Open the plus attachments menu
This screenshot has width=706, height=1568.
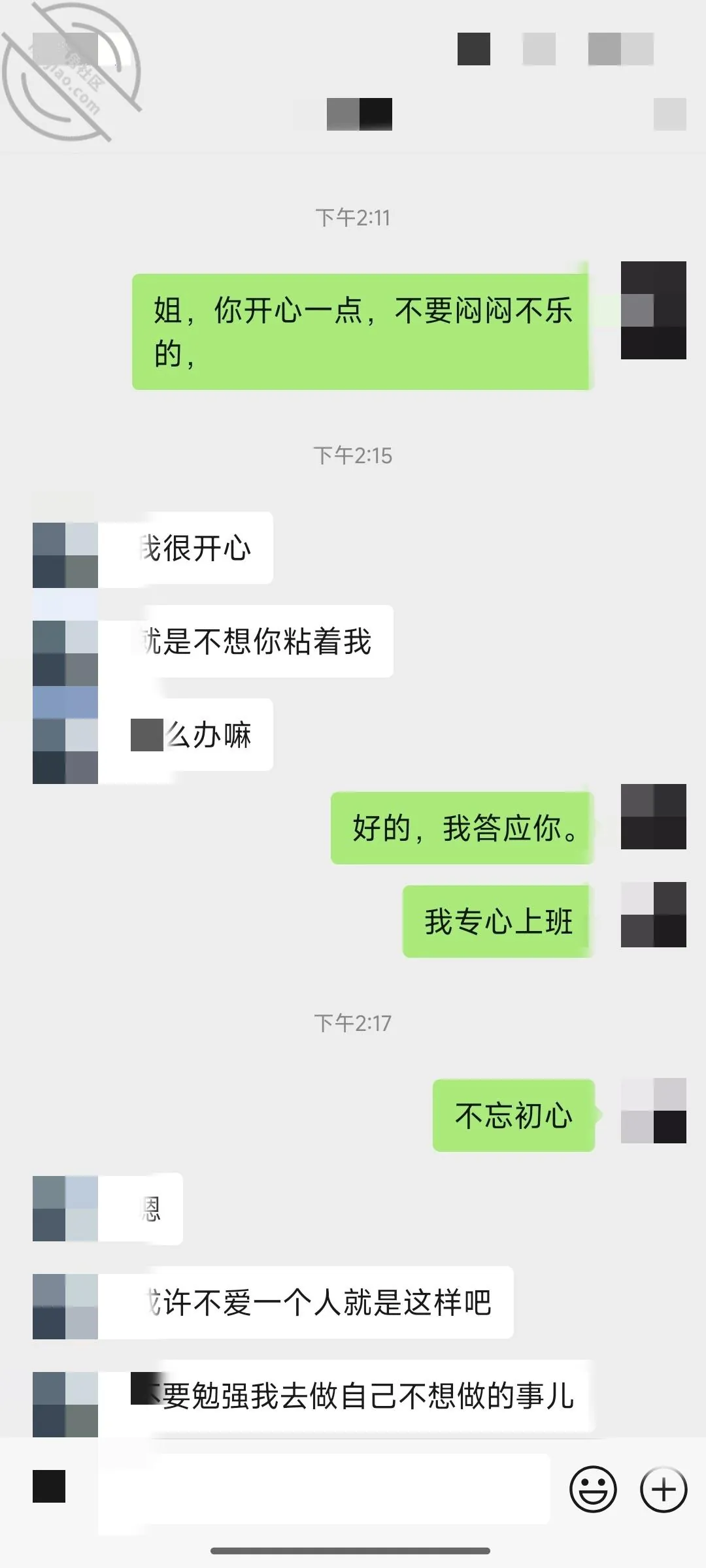click(664, 1489)
